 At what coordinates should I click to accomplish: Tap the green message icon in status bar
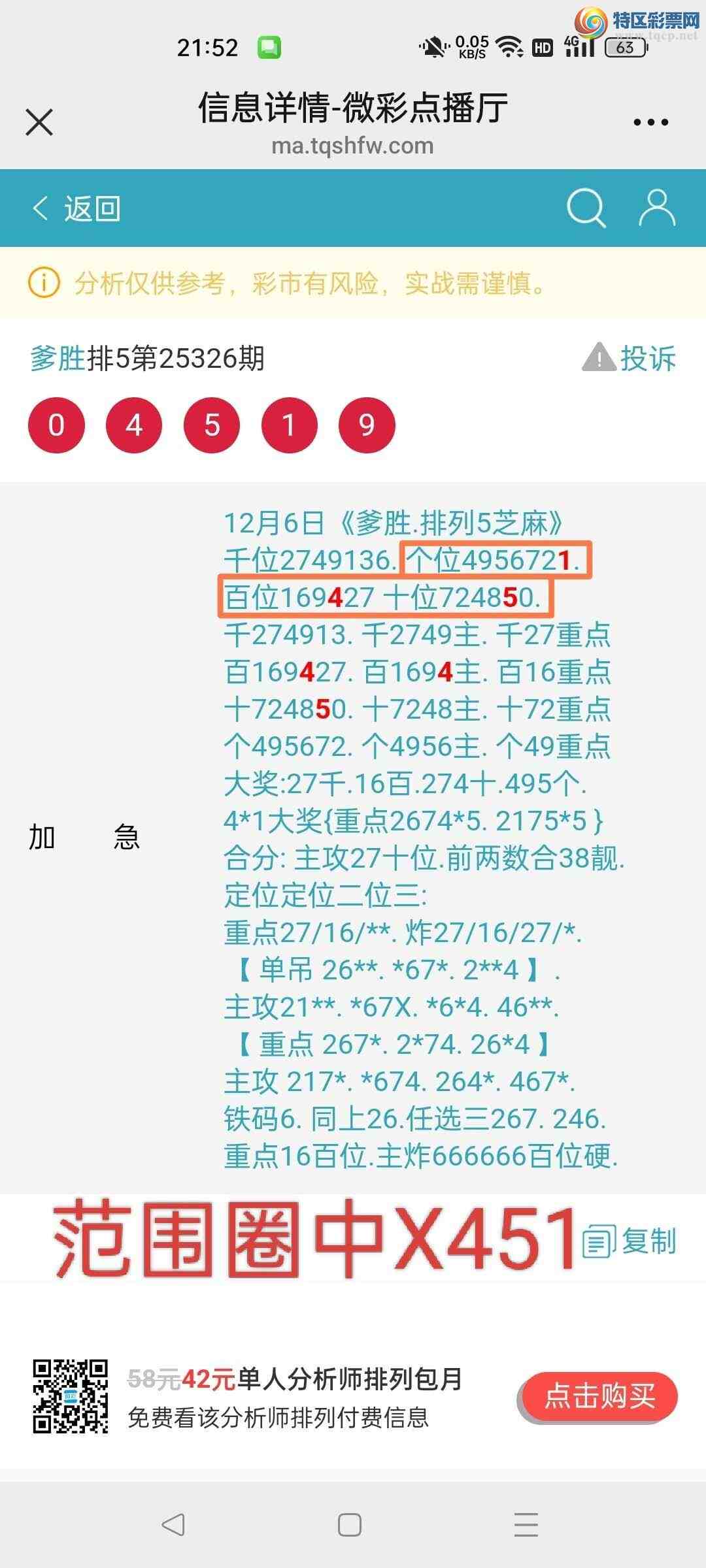click(268, 46)
